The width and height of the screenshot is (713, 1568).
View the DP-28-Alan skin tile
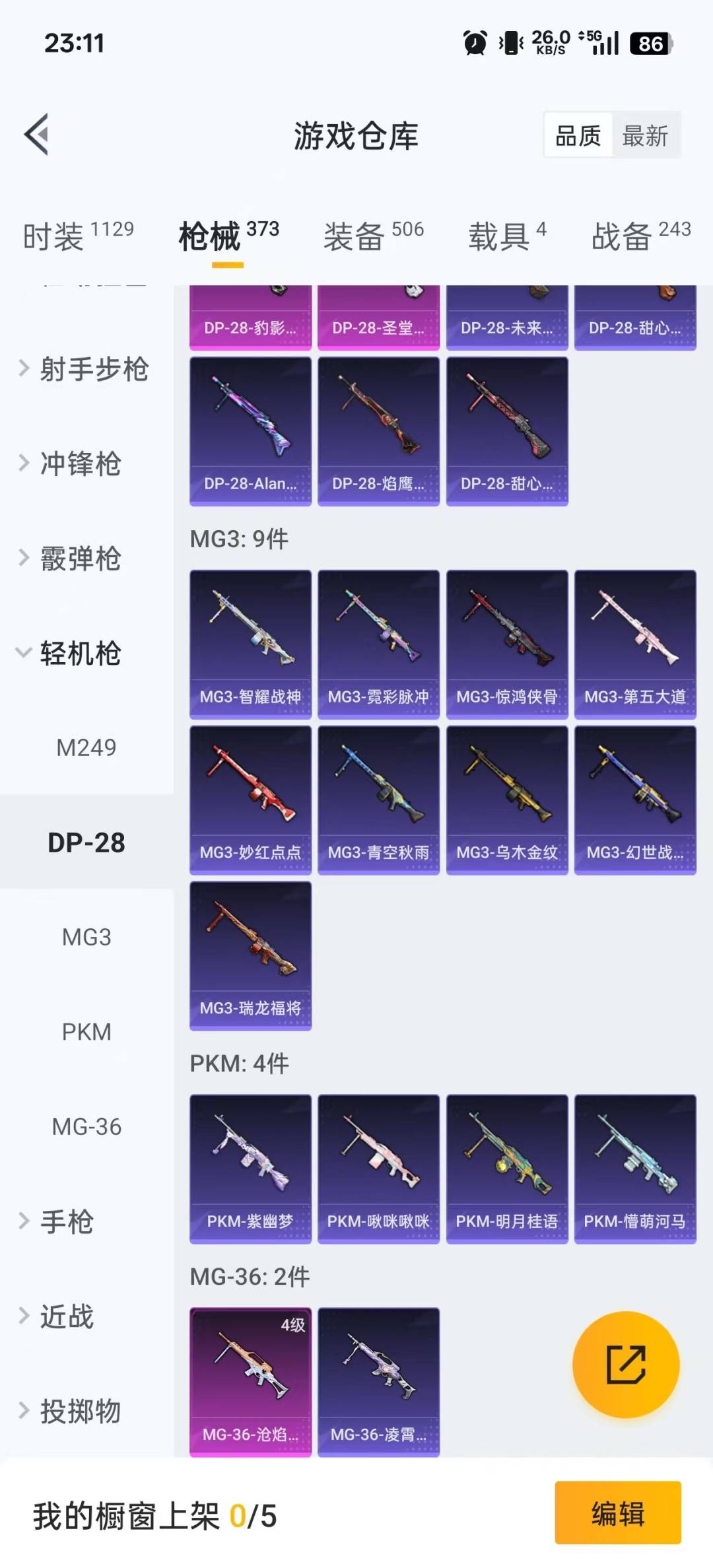[250, 431]
